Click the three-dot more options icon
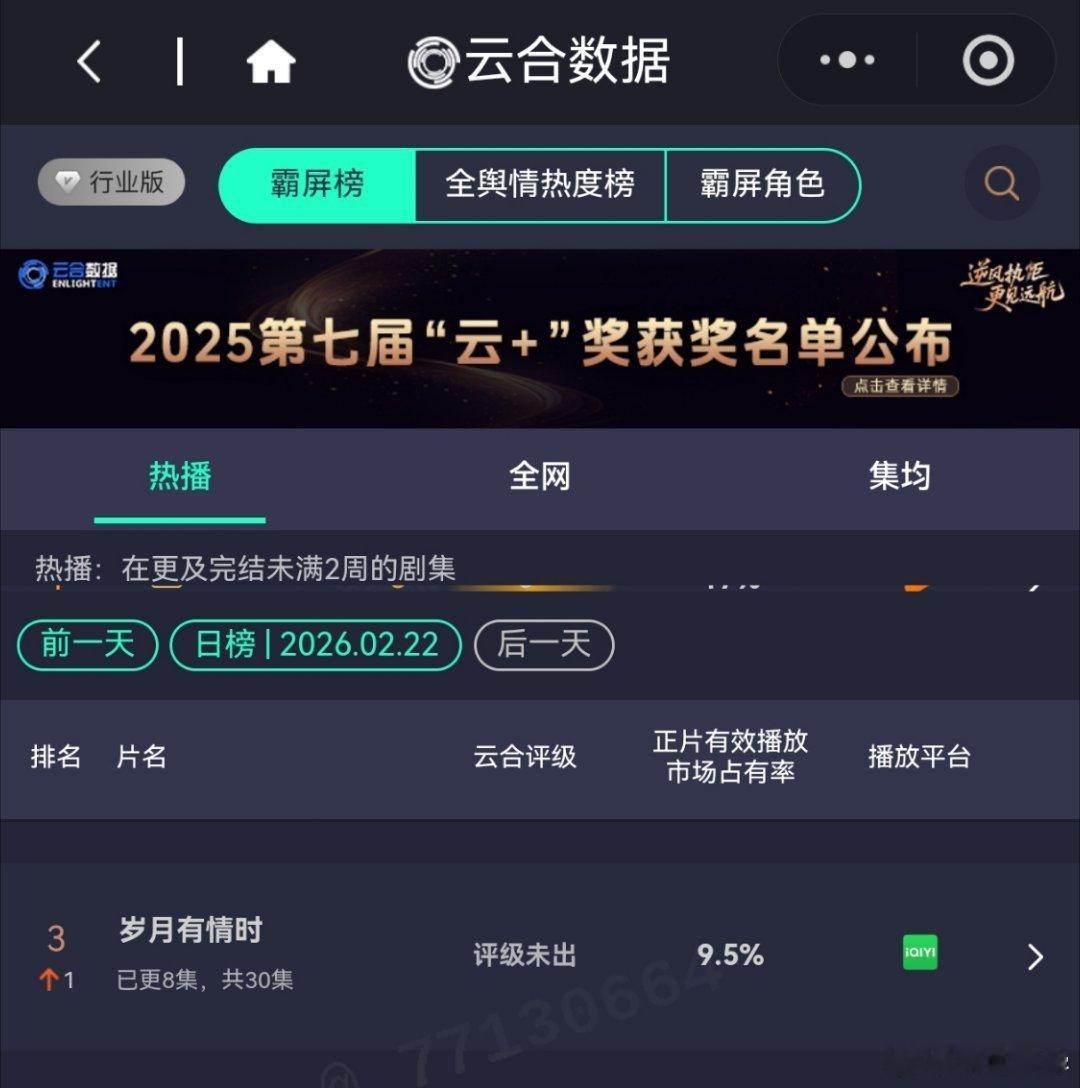 [x=845, y=60]
